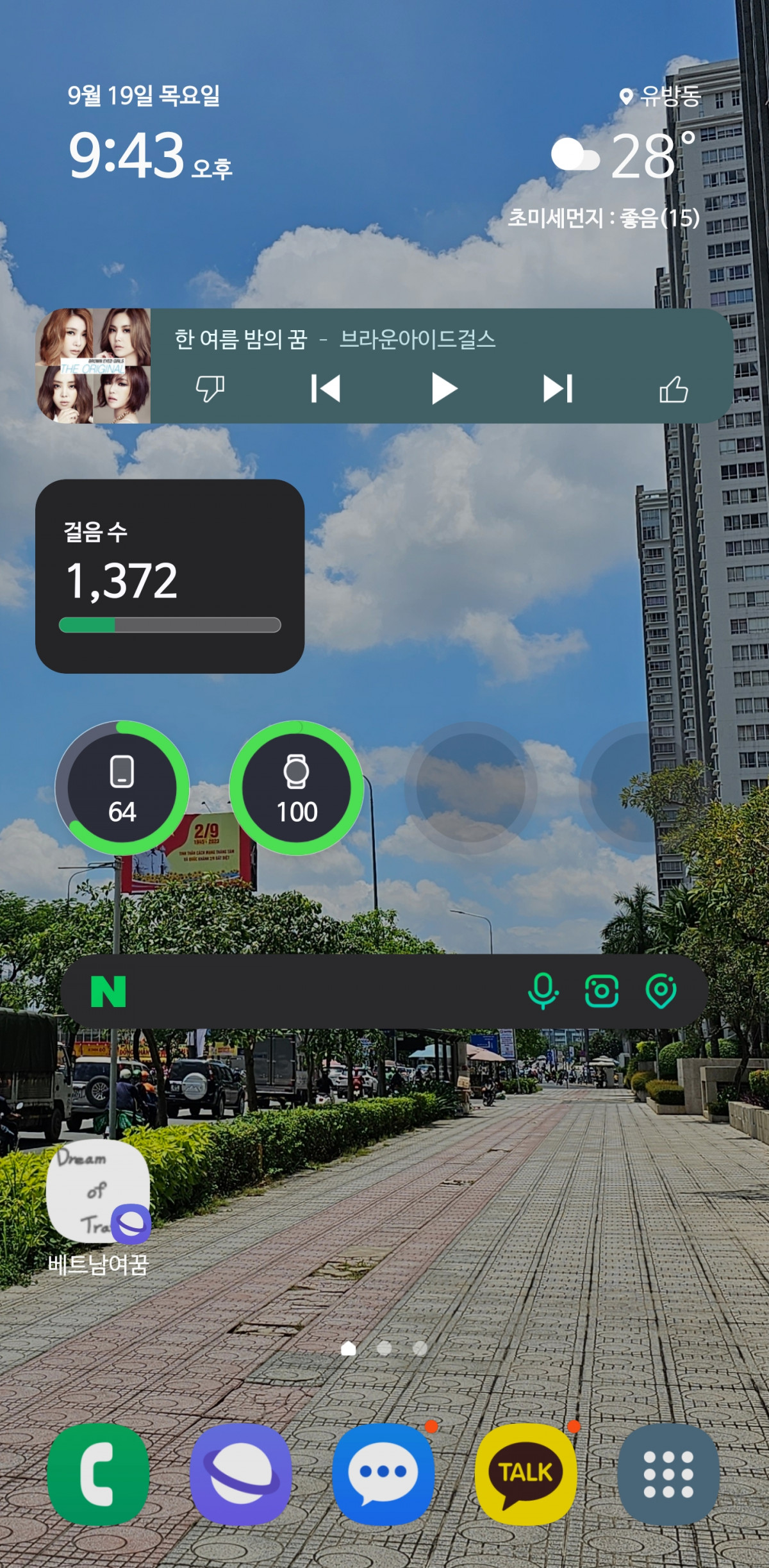Open Naver smart lens camera search
Screen dimensions: 769x1568
(x=602, y=991)
